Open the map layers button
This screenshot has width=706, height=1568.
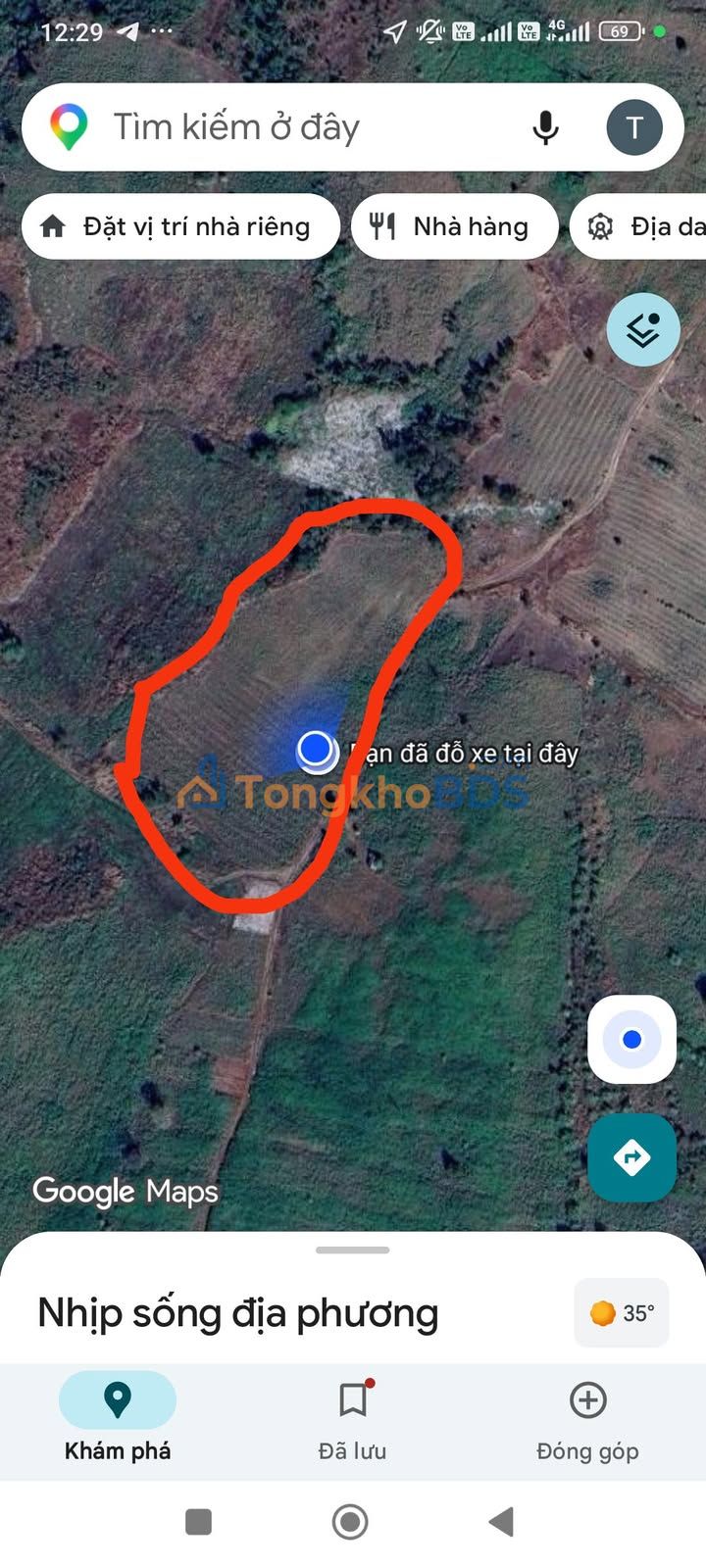(643, 329)
